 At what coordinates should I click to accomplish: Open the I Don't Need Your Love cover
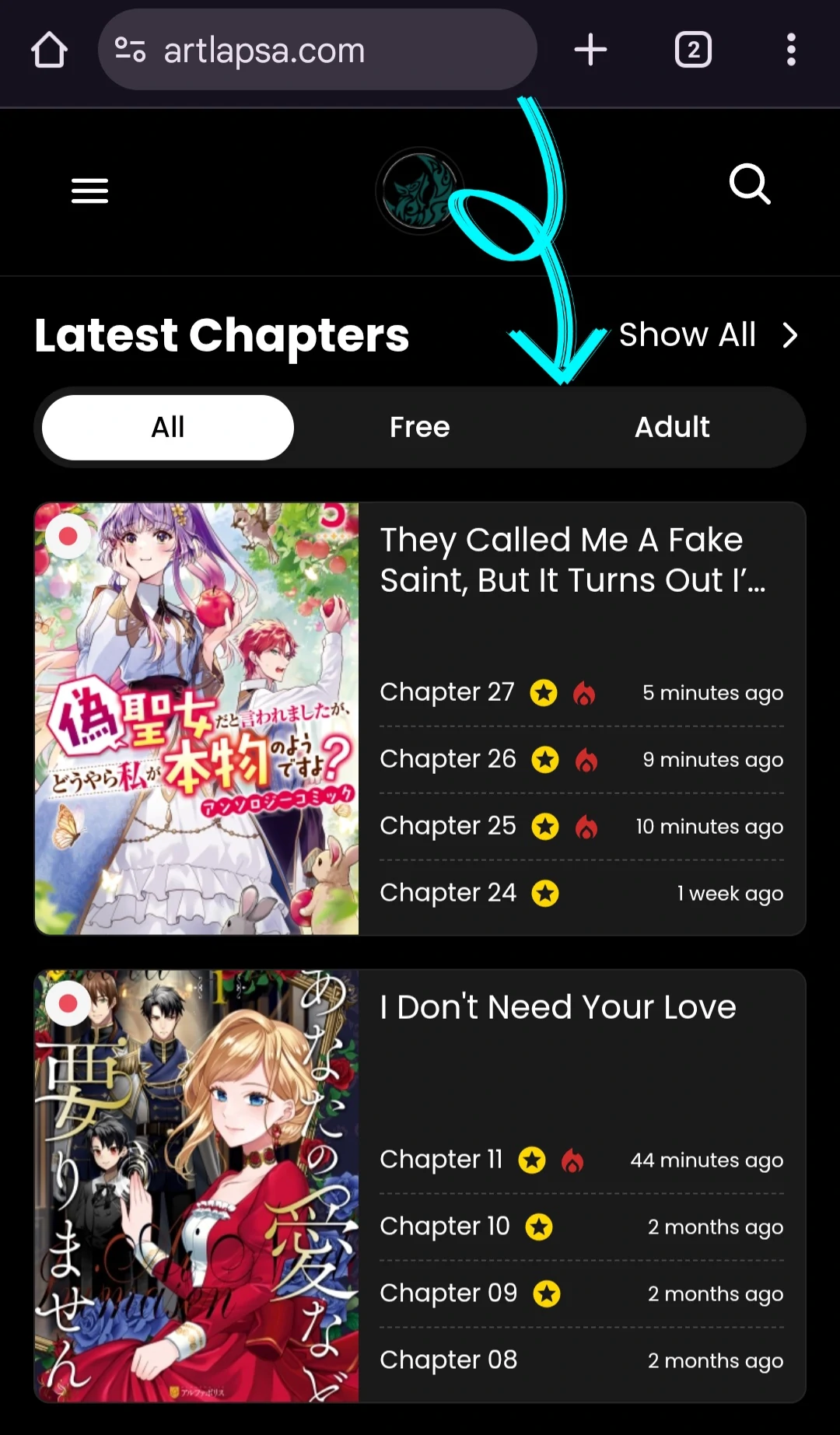197,1185
